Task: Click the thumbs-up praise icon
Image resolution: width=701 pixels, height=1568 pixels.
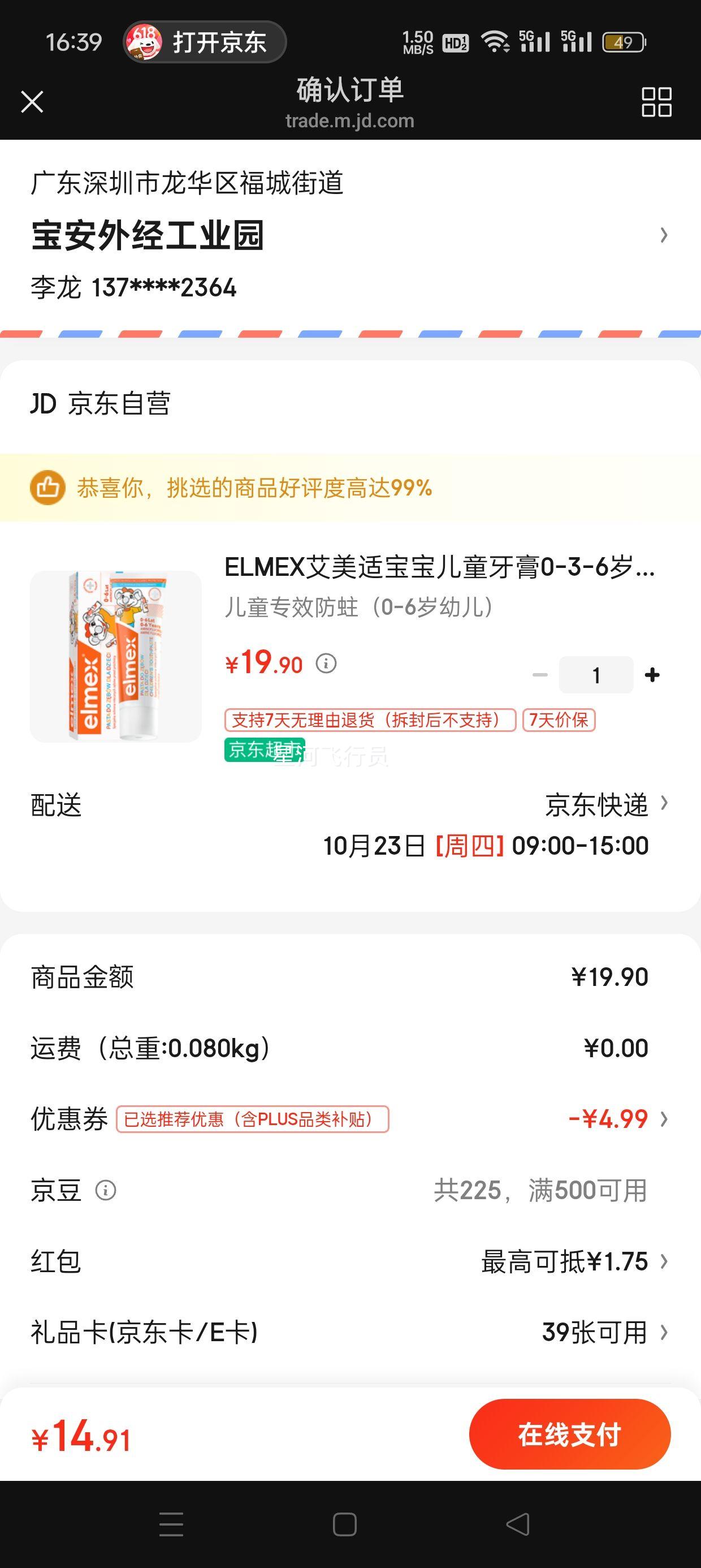Action: click(x=48, y=487)
